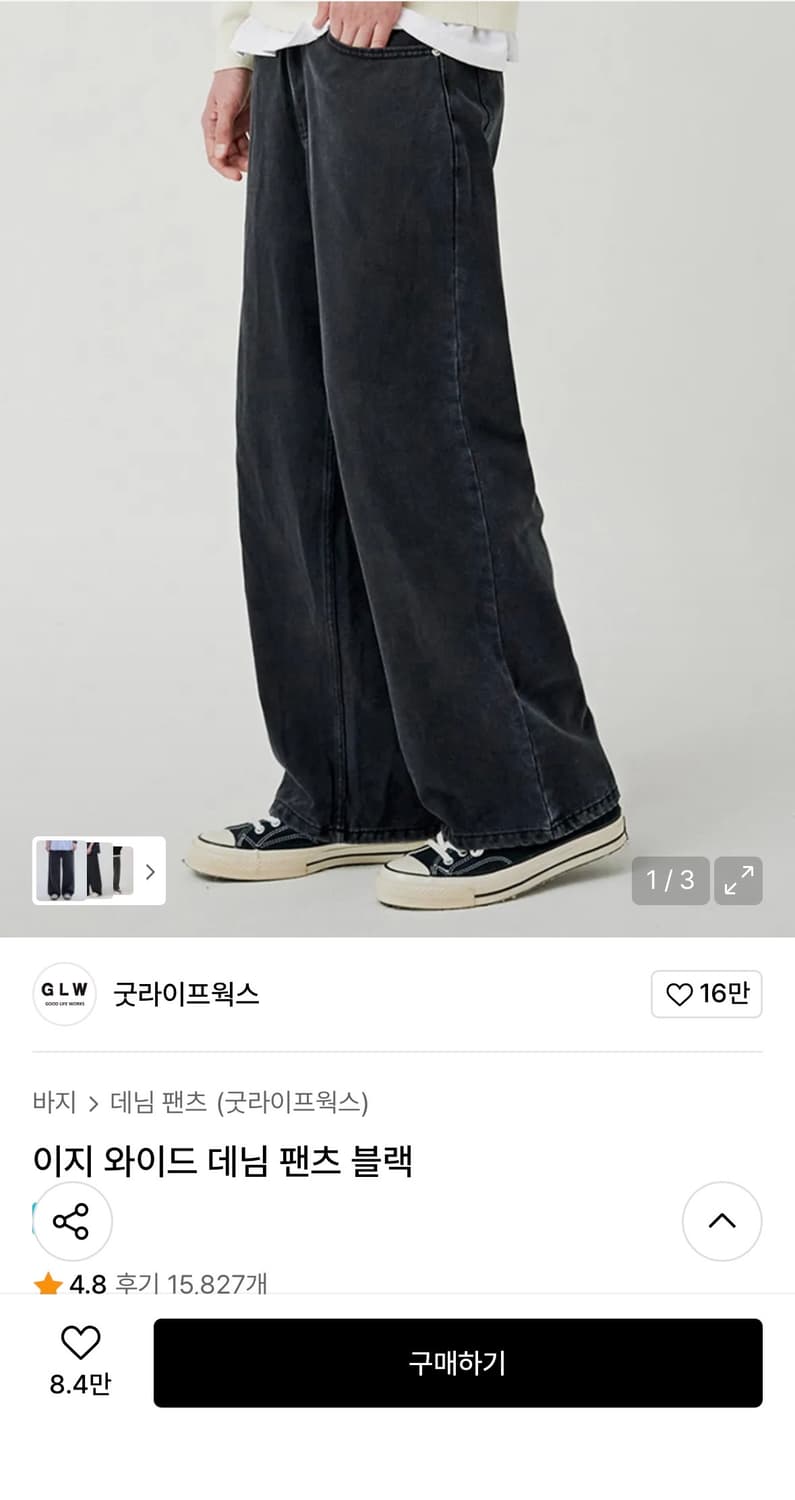Tap the GLW brand logo circle
This screenshot has width=795, height=1500.
coord(63,994)
